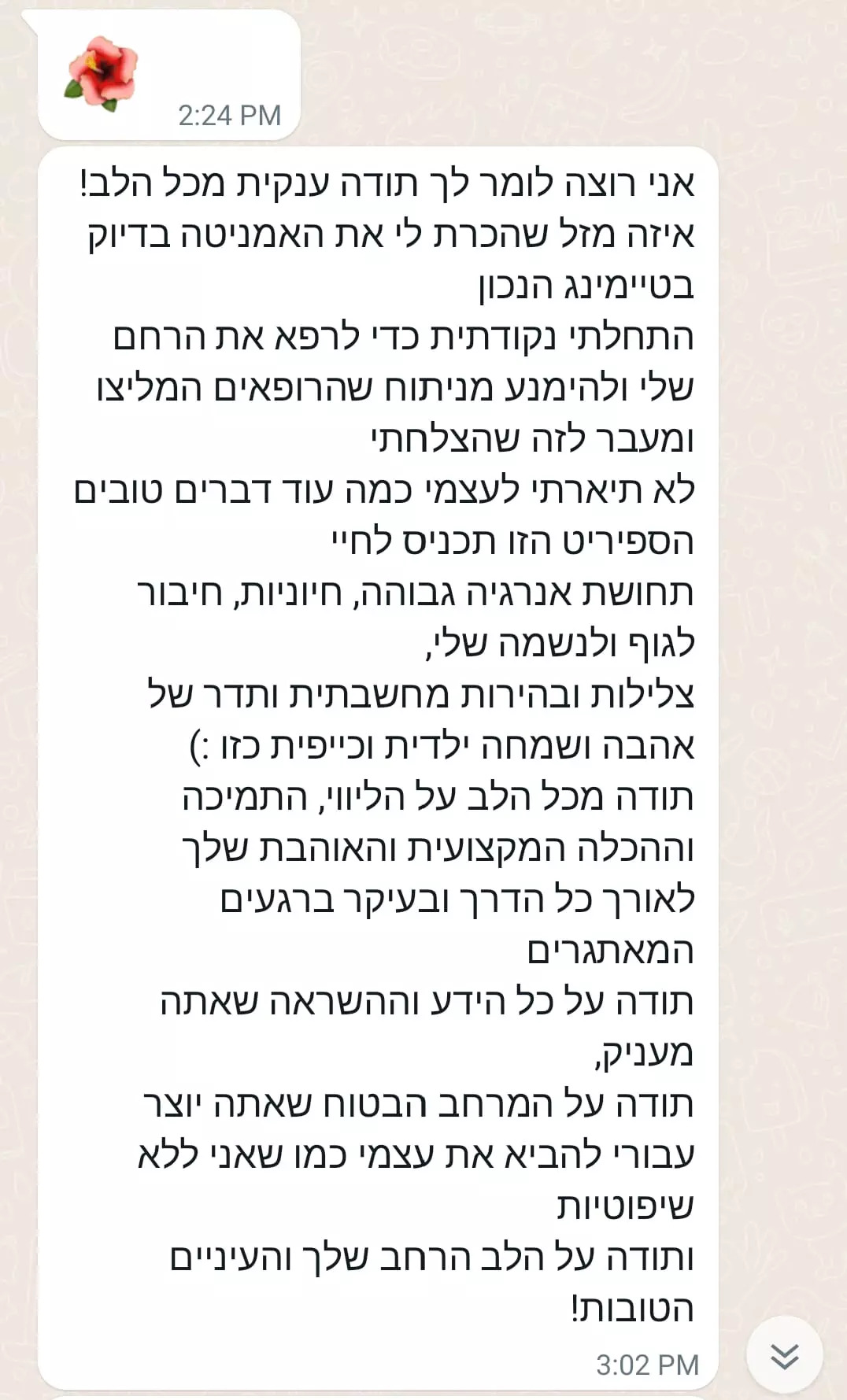Jump to the latest messages with the down arrow

click(784, 1356)
